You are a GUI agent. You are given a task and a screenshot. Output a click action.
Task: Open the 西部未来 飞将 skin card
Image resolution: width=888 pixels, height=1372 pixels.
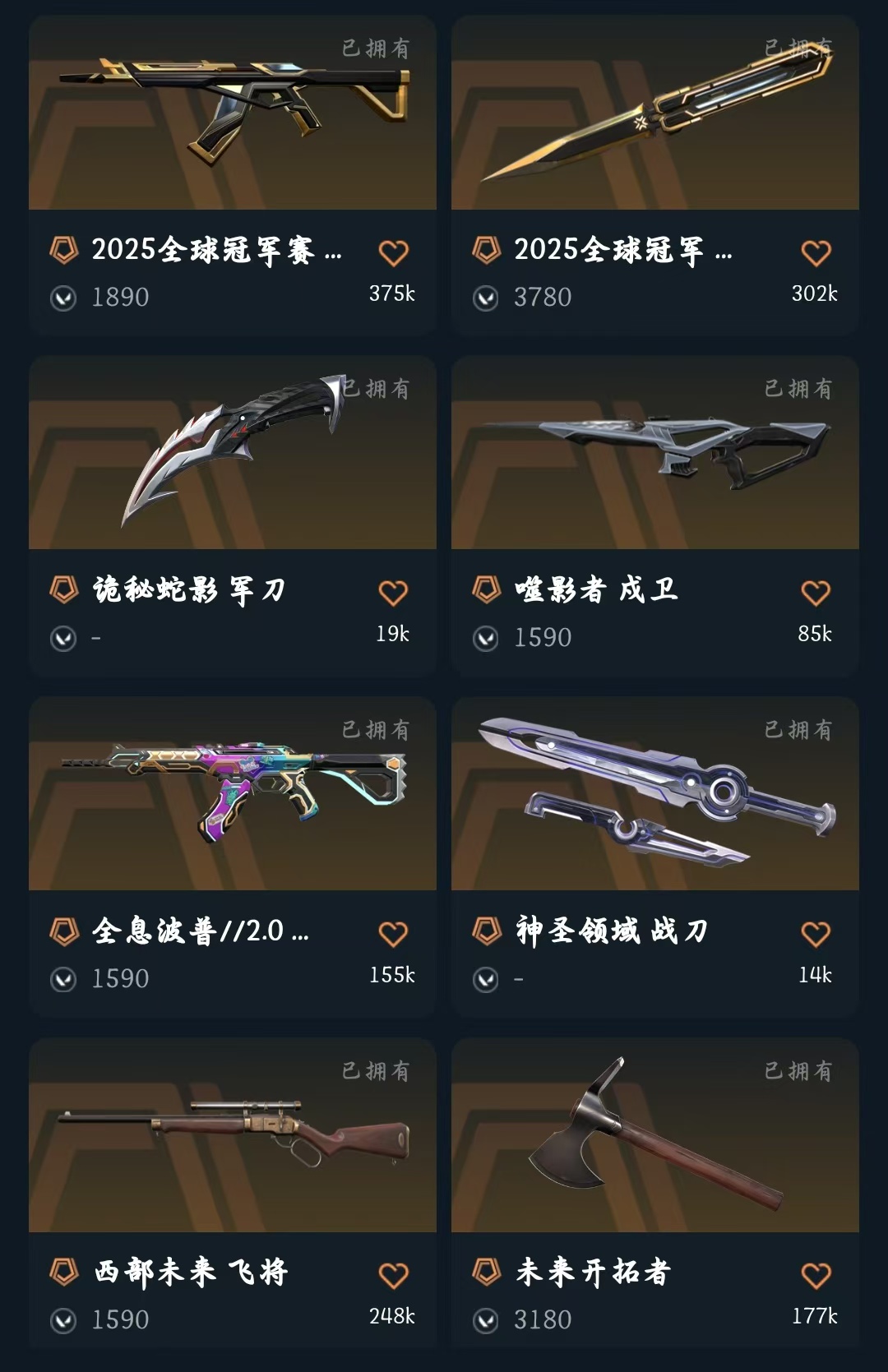tap(232, 1136)
